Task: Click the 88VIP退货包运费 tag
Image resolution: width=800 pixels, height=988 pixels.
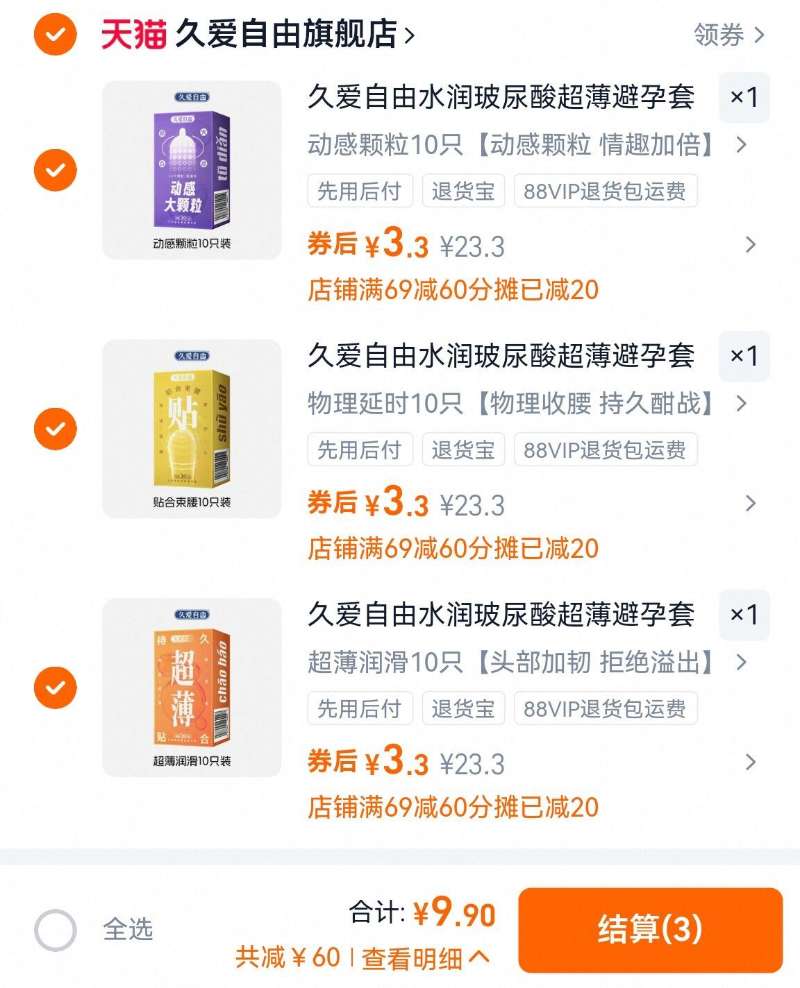Action: tap(605, 192)
